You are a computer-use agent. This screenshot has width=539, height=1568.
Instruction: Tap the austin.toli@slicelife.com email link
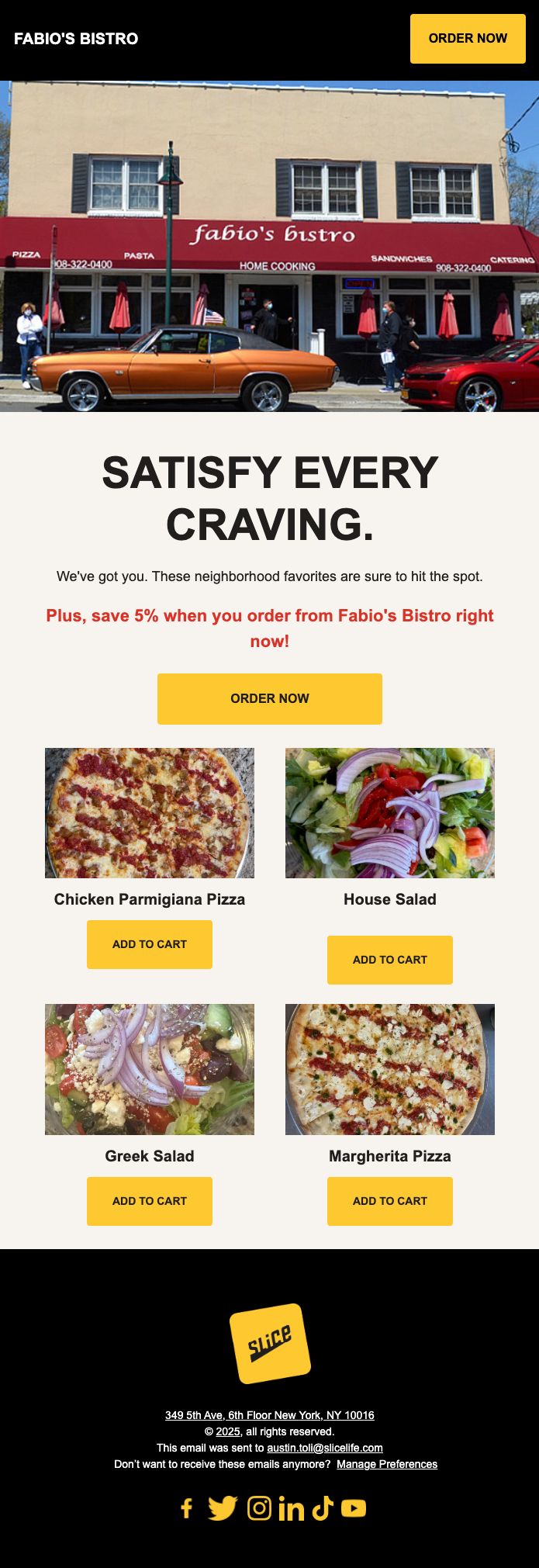tap(325, 1448)
